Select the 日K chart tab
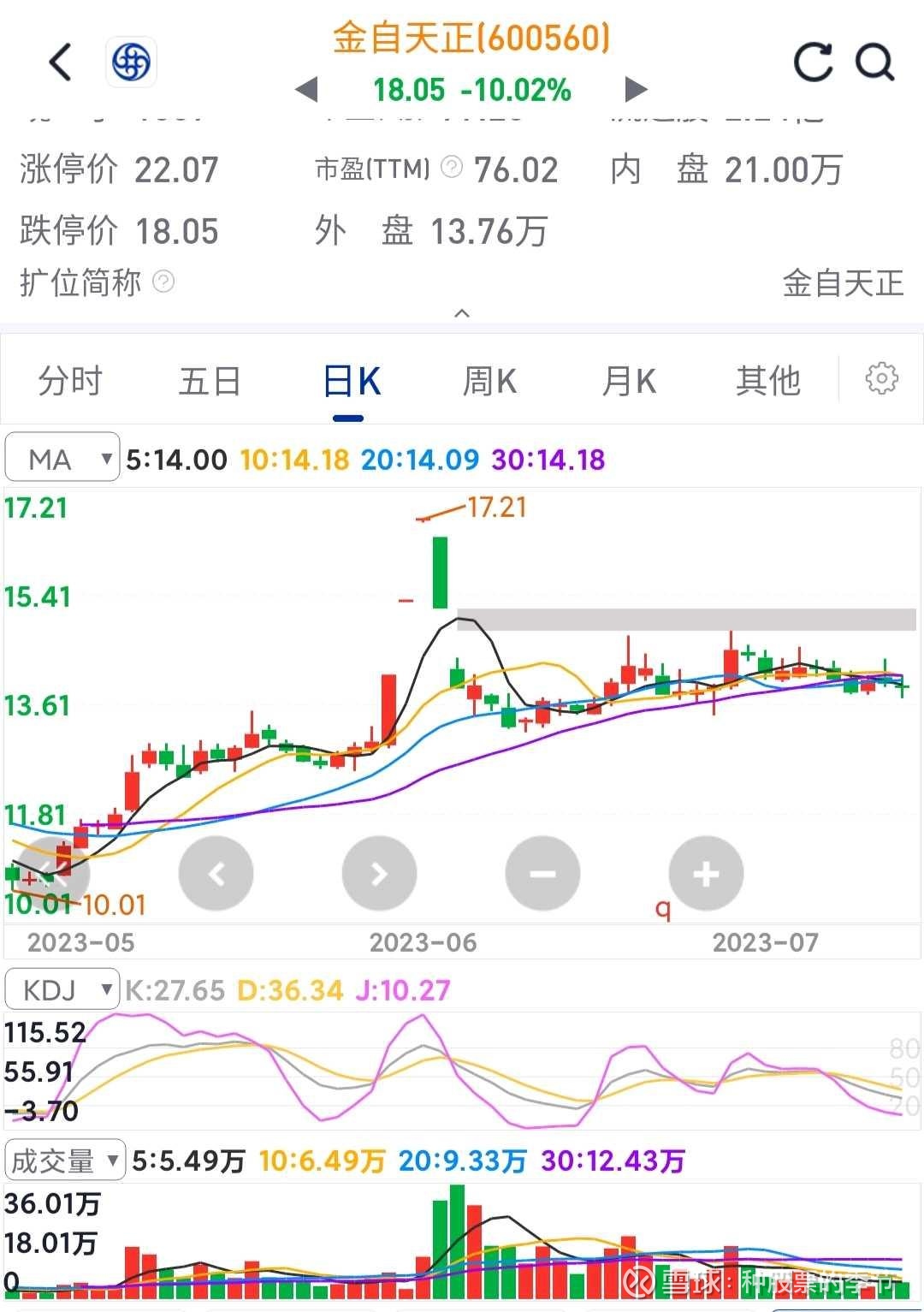The height and width of the screenshot is (1312, 924). tap(350, 381)
